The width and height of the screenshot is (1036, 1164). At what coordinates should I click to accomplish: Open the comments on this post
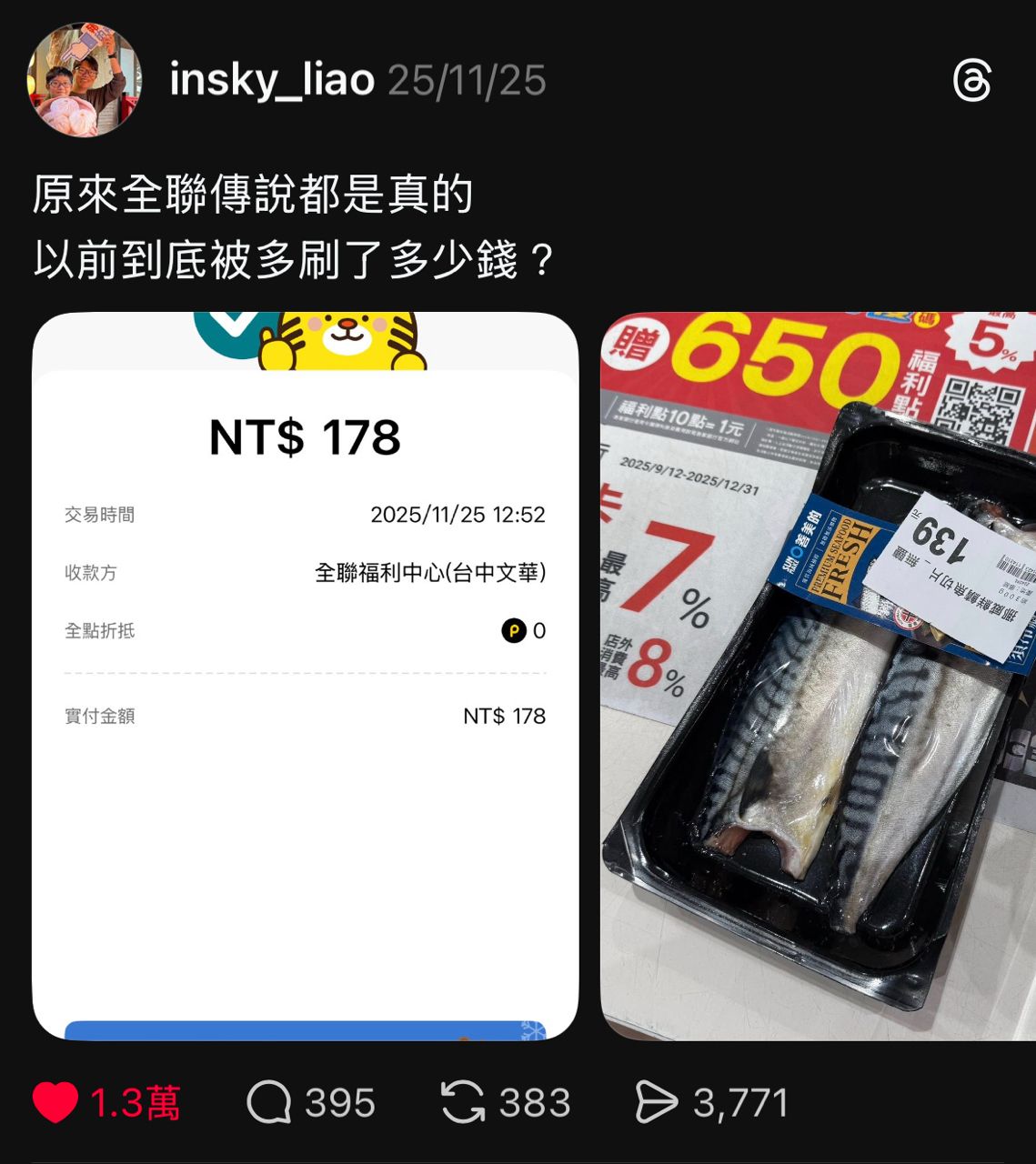point(269,1103)
